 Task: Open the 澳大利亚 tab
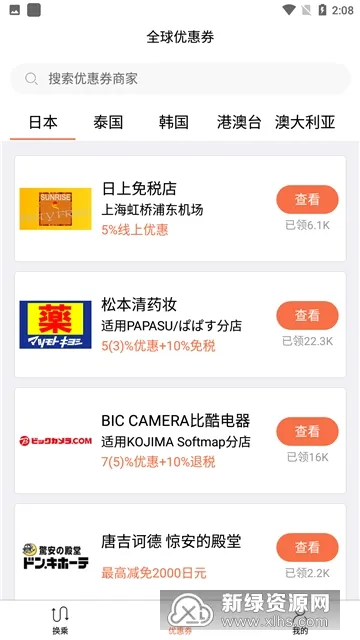pyautogui.click(x=305, y=122)
